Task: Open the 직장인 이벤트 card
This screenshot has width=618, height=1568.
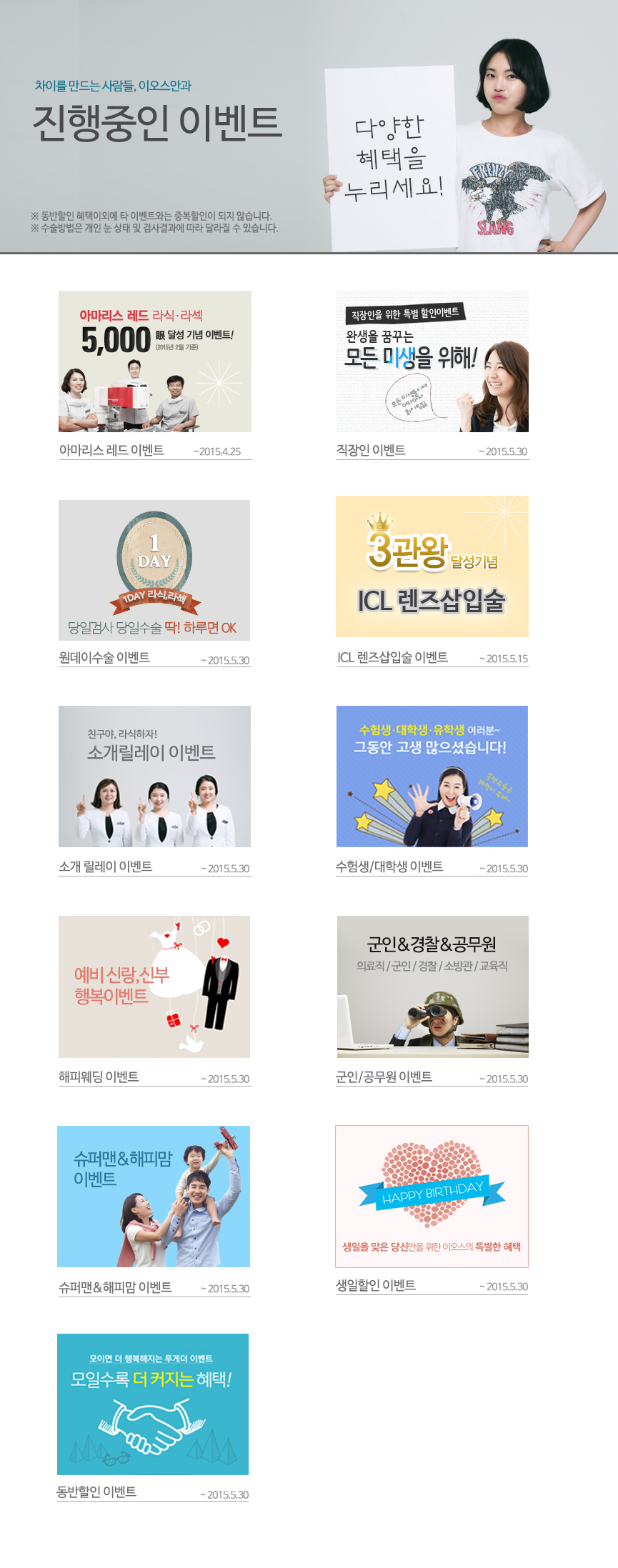Action: click(432, 361)
